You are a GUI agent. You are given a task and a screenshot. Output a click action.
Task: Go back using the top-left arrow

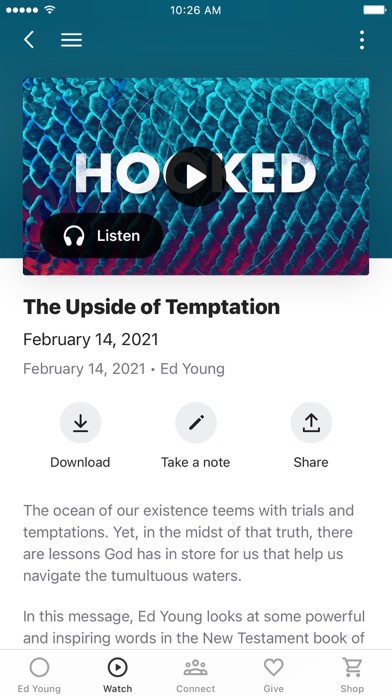point(29,40)
